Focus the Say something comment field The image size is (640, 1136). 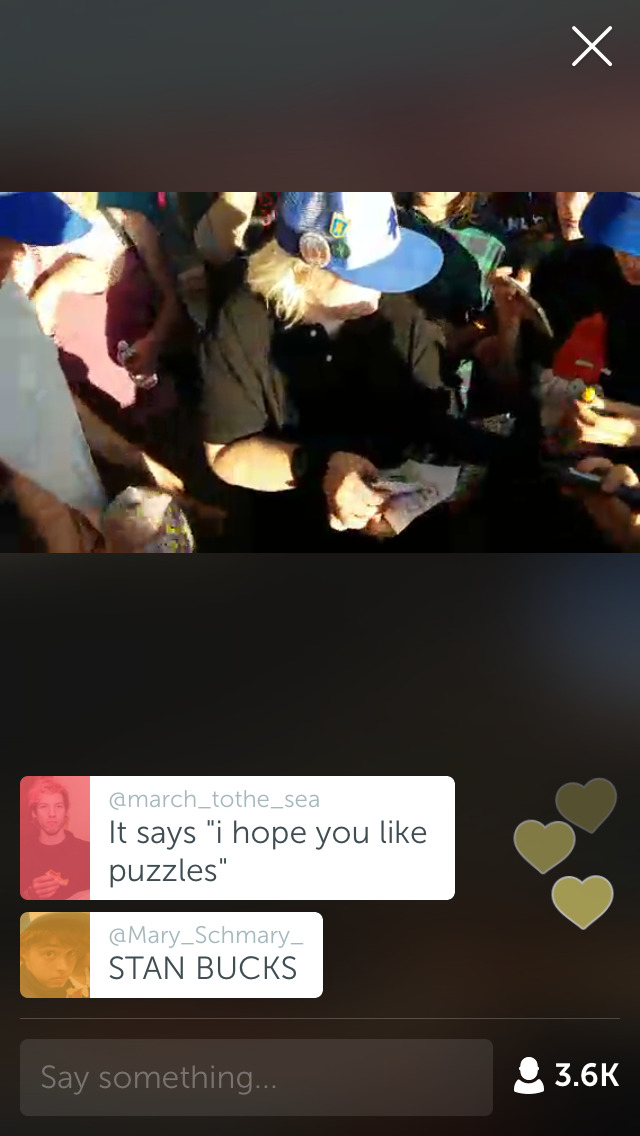[256, 1077]
